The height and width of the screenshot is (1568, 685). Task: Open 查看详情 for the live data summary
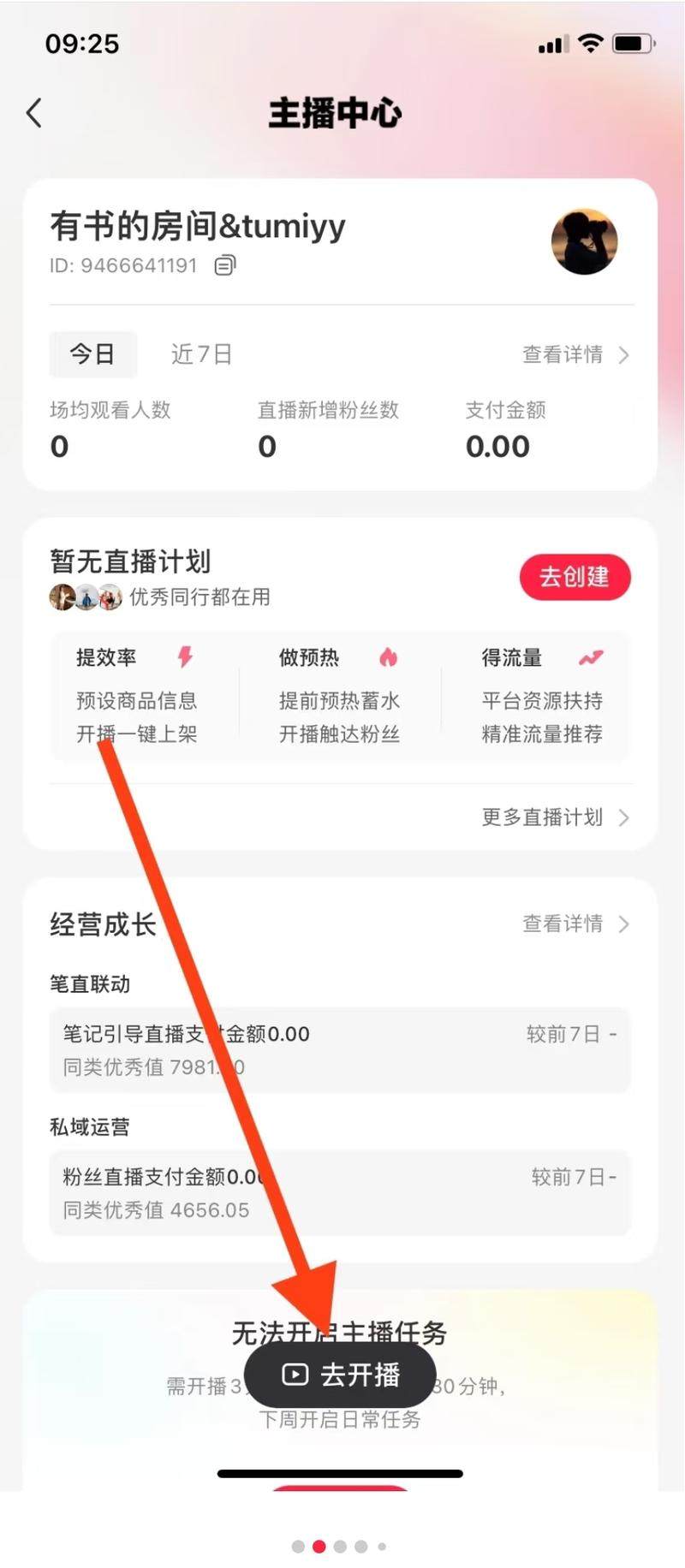[575, 354]
